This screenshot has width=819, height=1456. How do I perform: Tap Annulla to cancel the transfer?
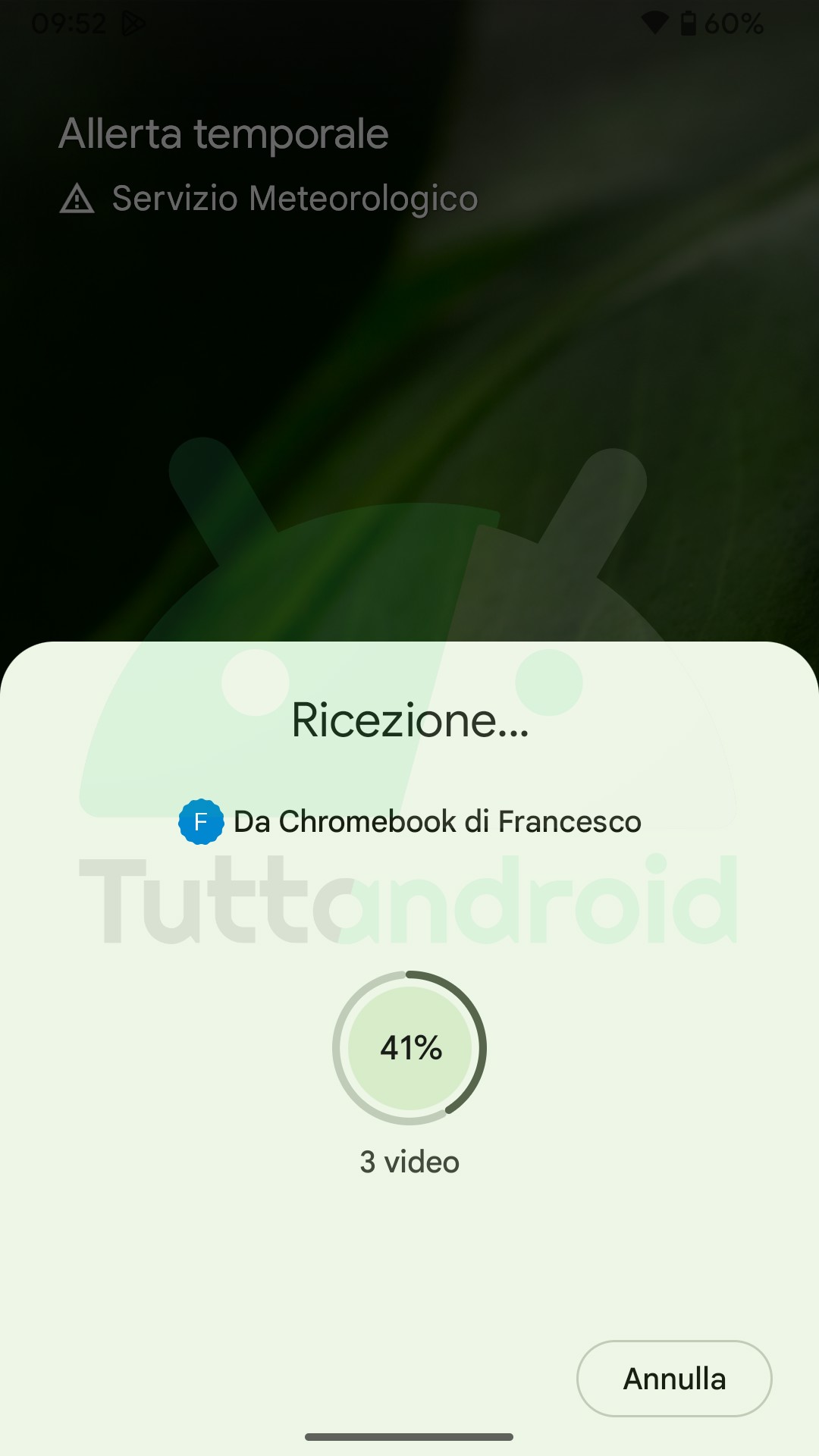coord(674,1378)
